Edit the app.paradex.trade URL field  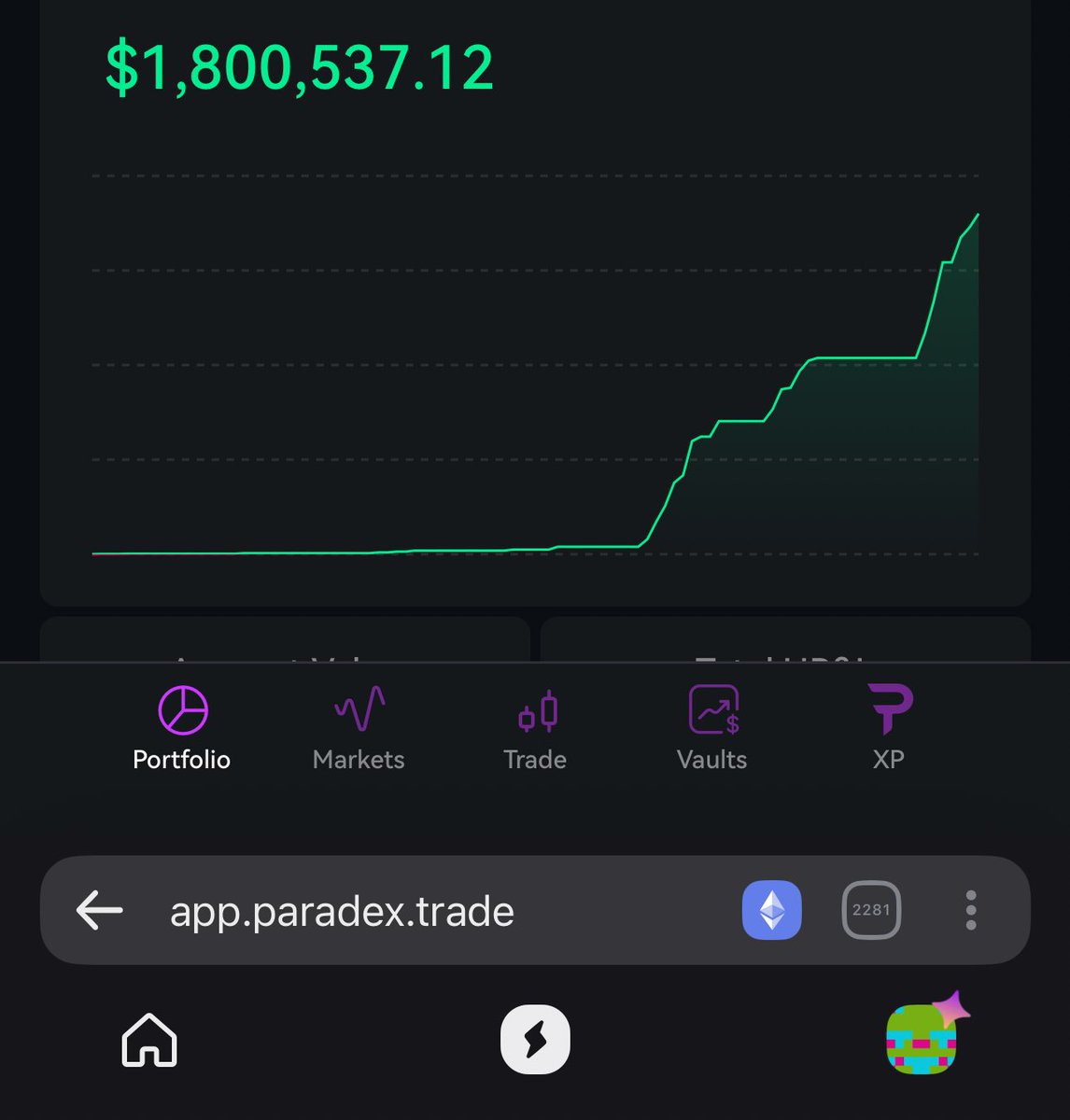342,911
